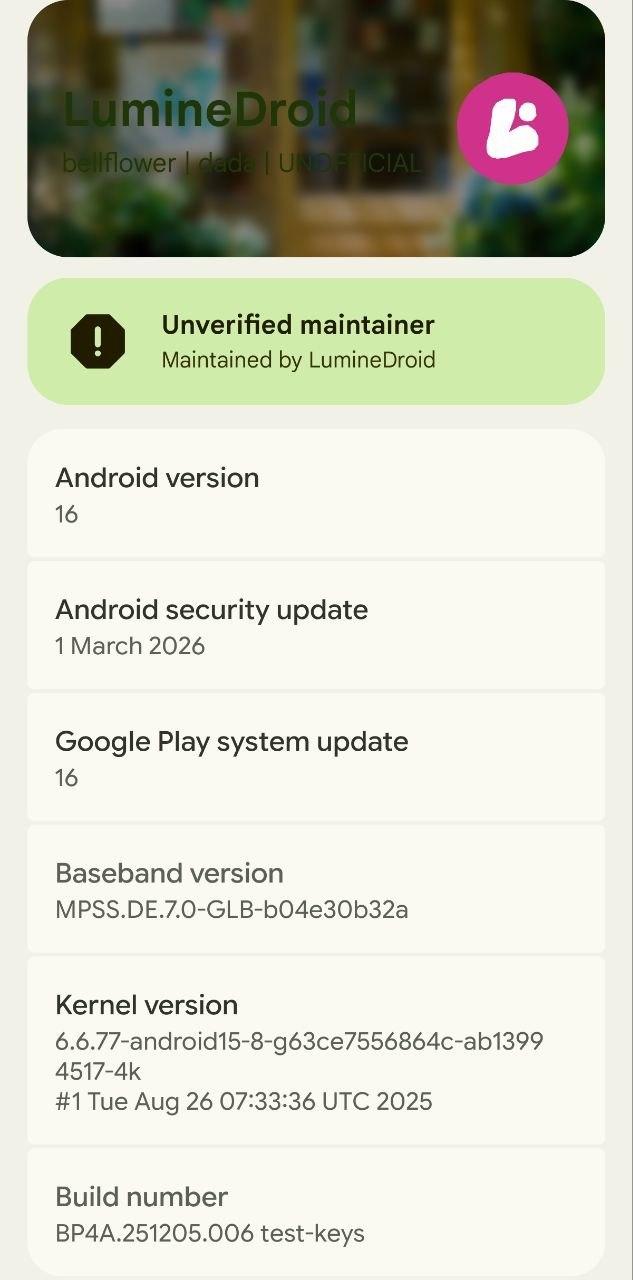This screenshot has height=1280, width=633.
Task: Tap the Unverified maintainer card
Action: pos(316,341)
